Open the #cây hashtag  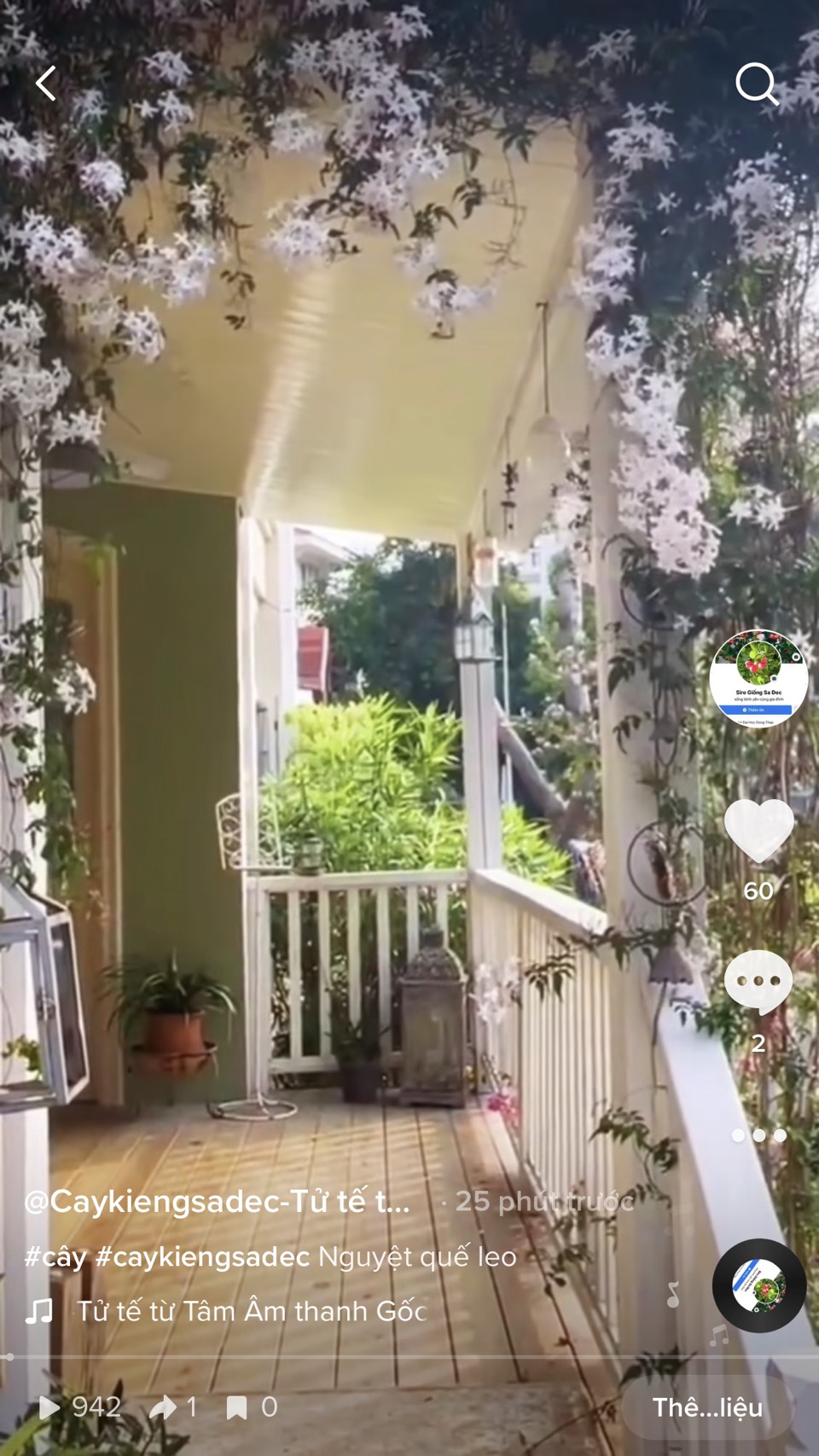click(x=55, y=1256)
